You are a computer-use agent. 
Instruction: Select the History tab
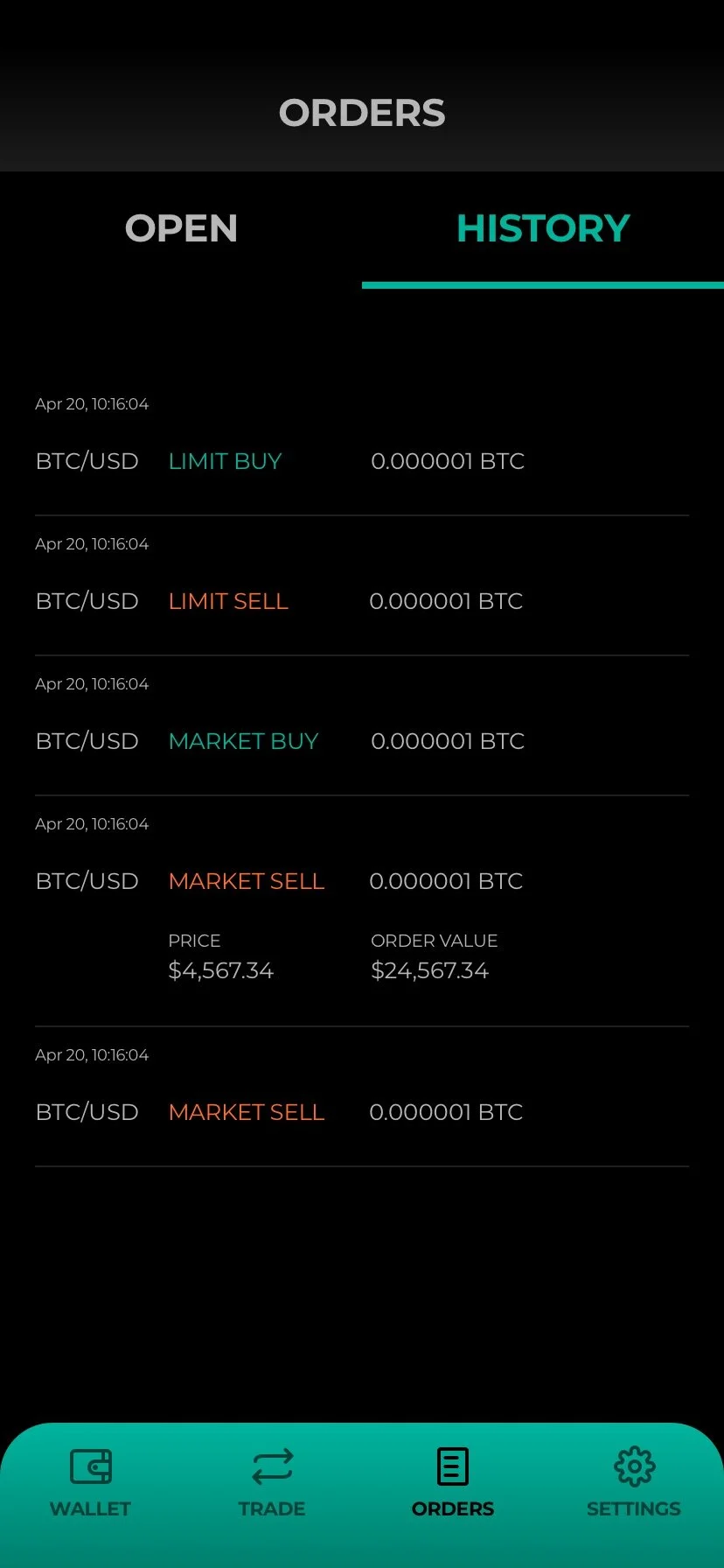pos(542,229)
